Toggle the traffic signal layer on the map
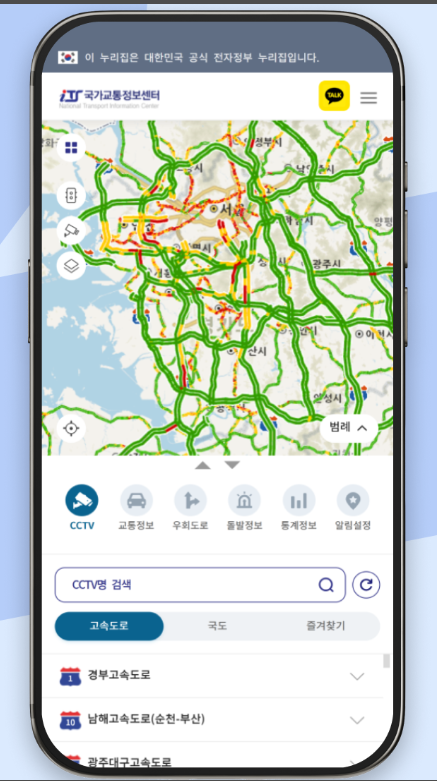437x781 pixels. [x=71, y=195]
